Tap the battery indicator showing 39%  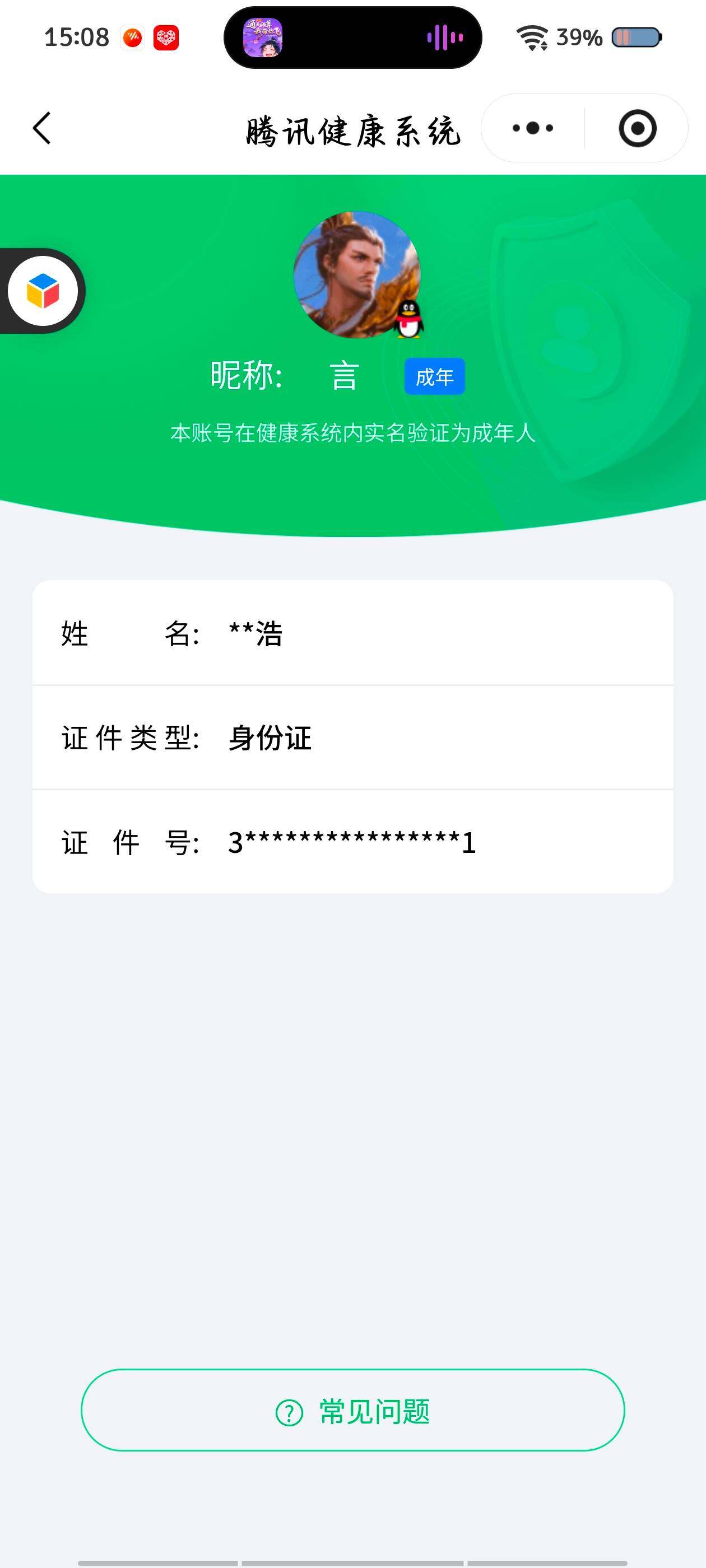tap(635, 38)
